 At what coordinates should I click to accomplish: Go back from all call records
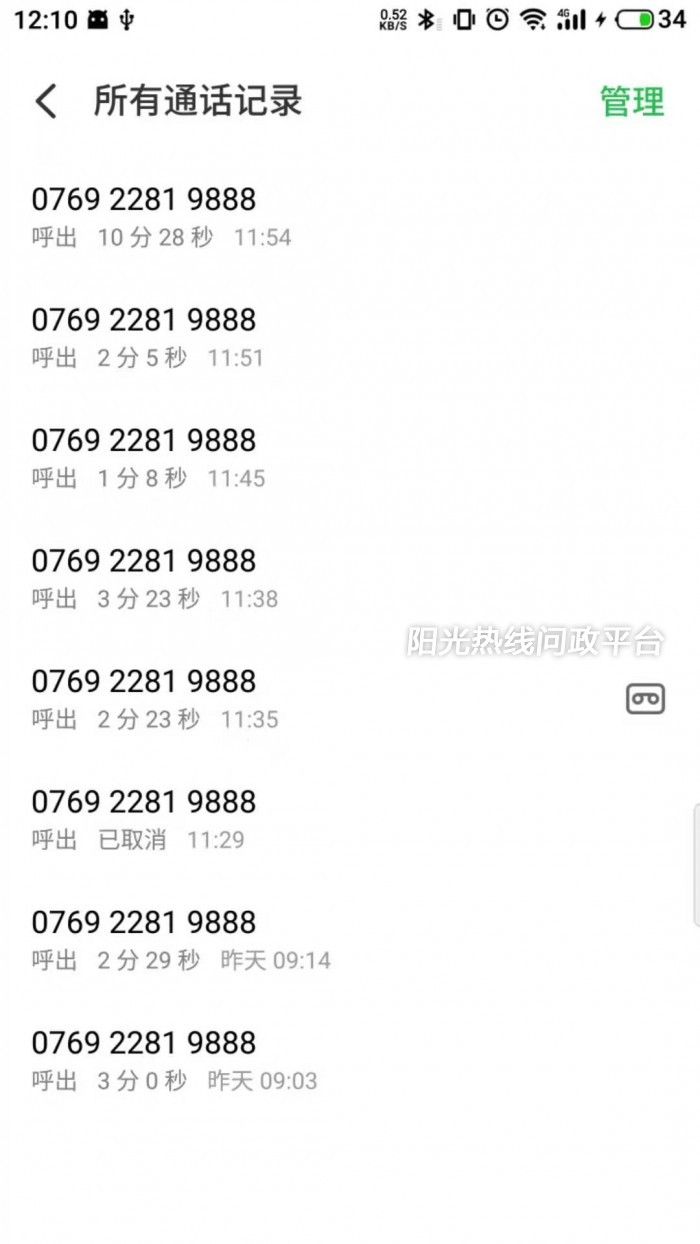[x=46, y=101]
